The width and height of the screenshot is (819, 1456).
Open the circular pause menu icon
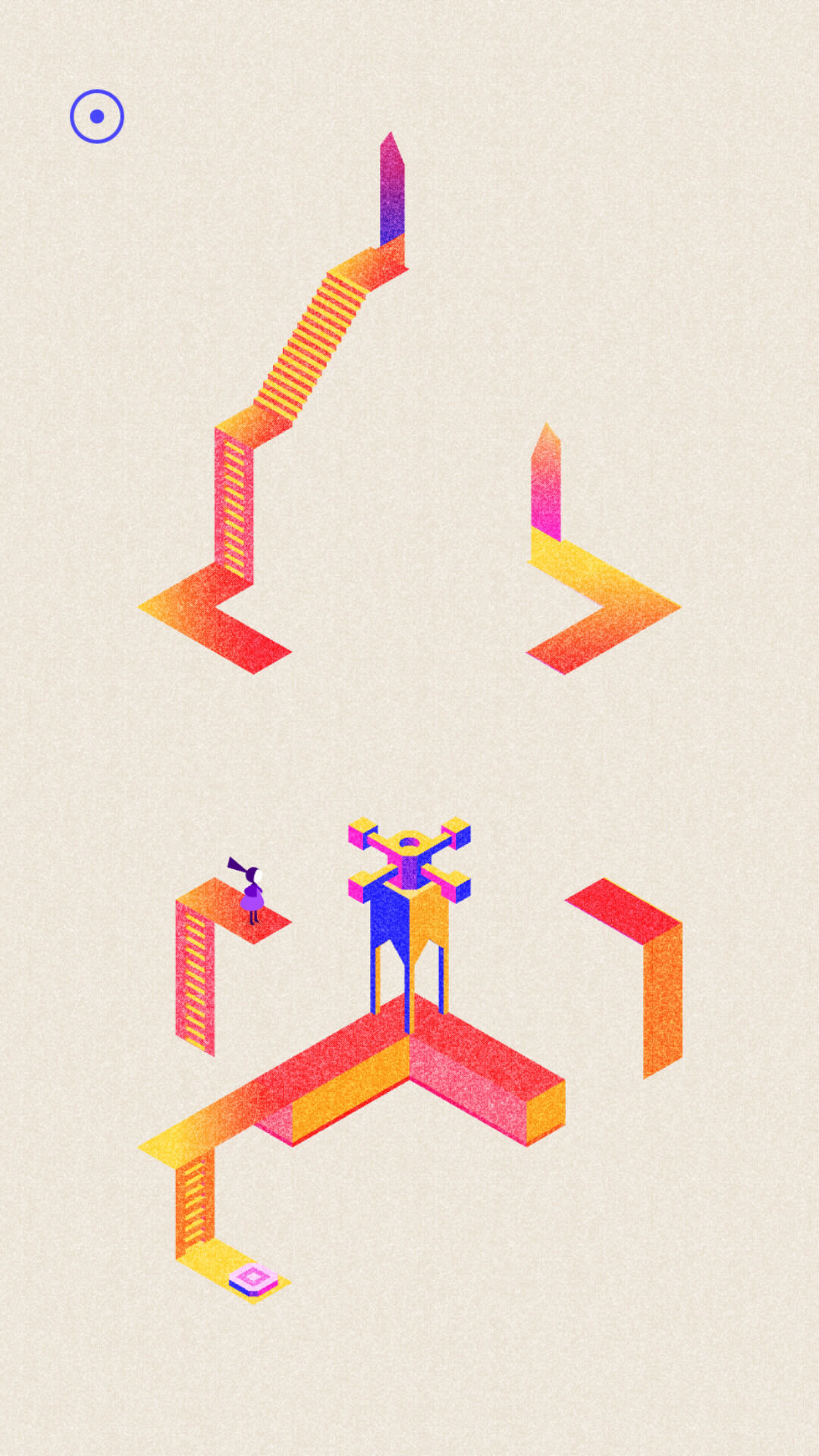97,116
